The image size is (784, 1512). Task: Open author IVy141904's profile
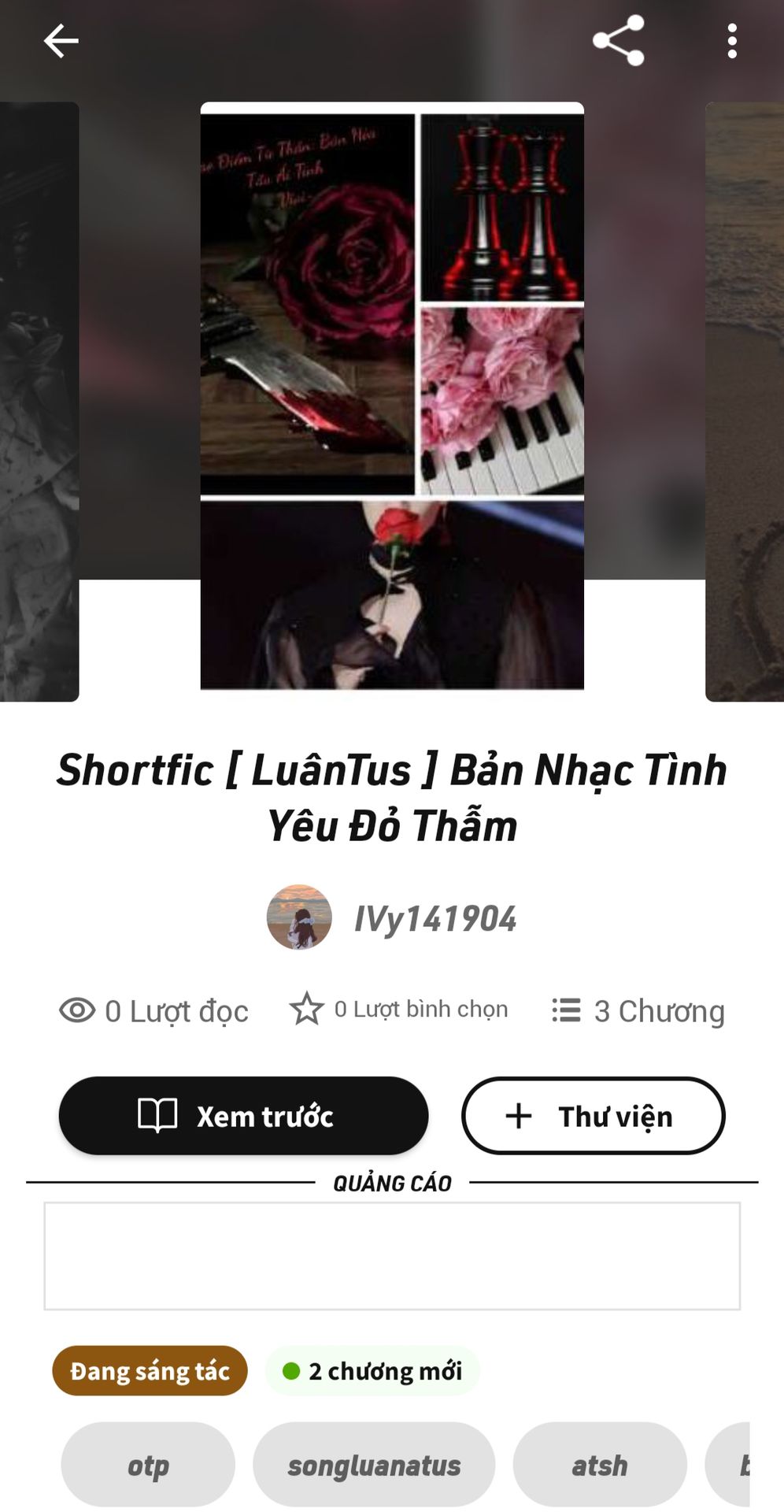(x=435, y=918)
